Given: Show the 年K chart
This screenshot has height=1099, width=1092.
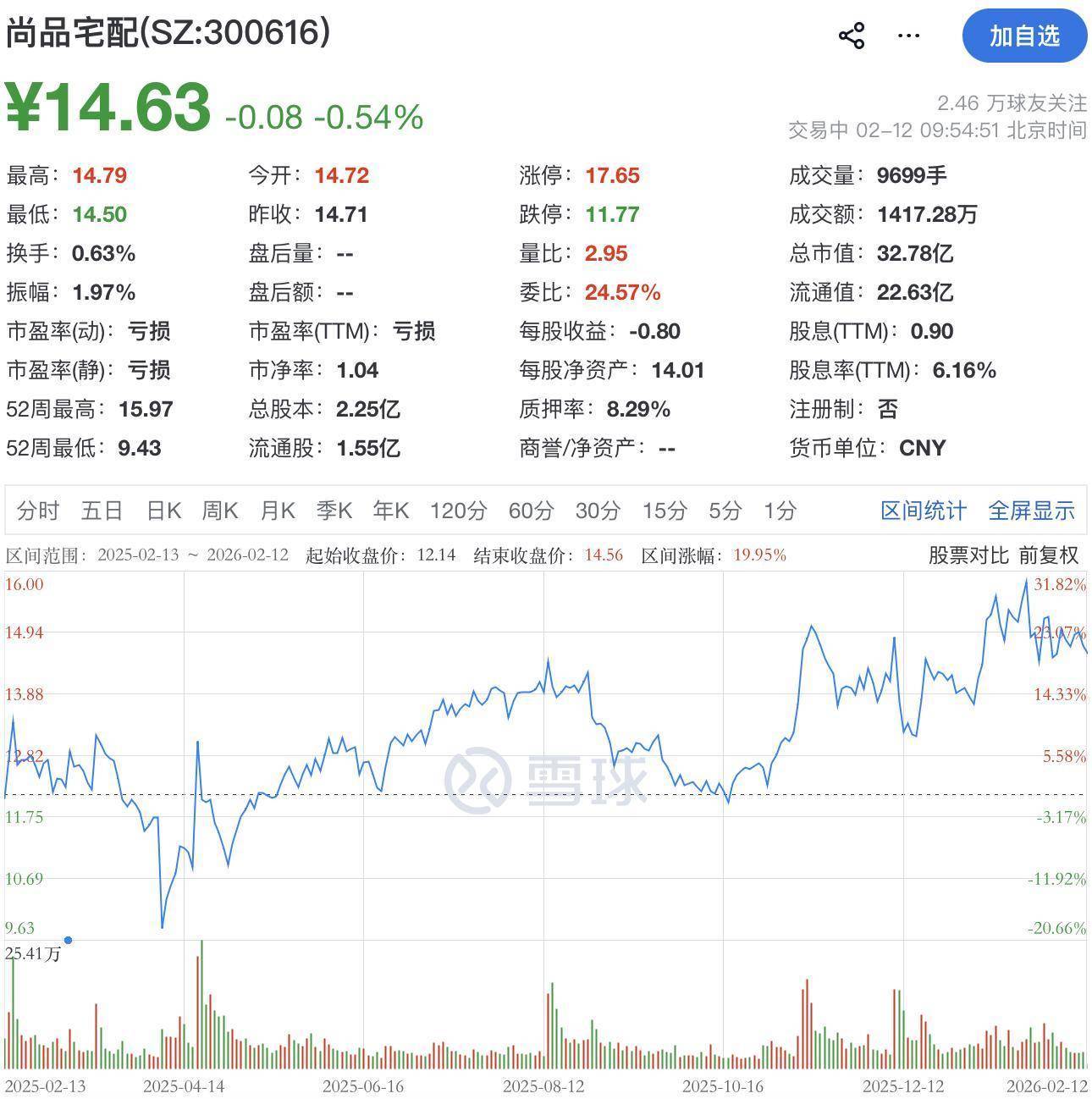Looking at the screenshot, I should point(391,511).
